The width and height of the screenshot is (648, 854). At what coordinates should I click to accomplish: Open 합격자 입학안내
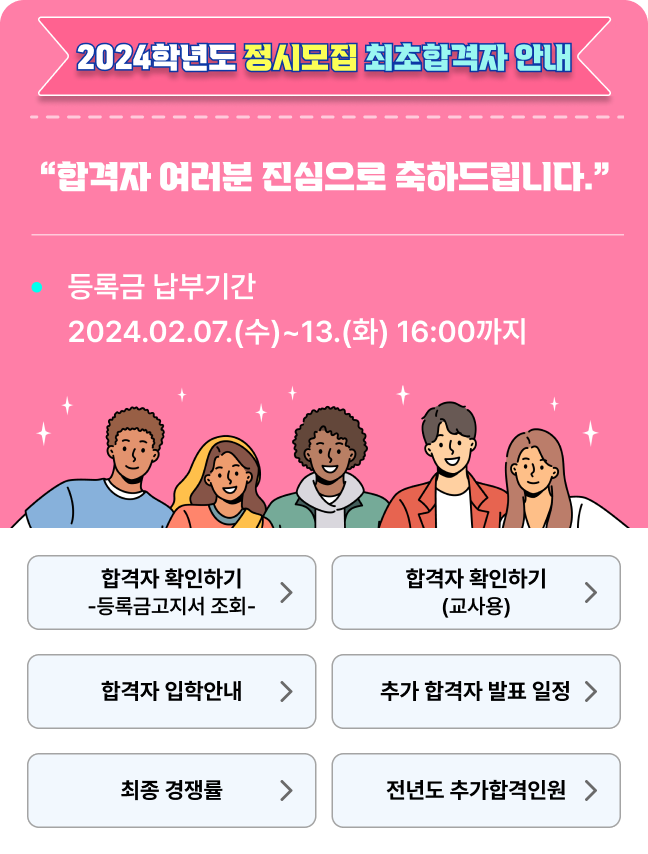pyautogui.click(x=171, y=691)
